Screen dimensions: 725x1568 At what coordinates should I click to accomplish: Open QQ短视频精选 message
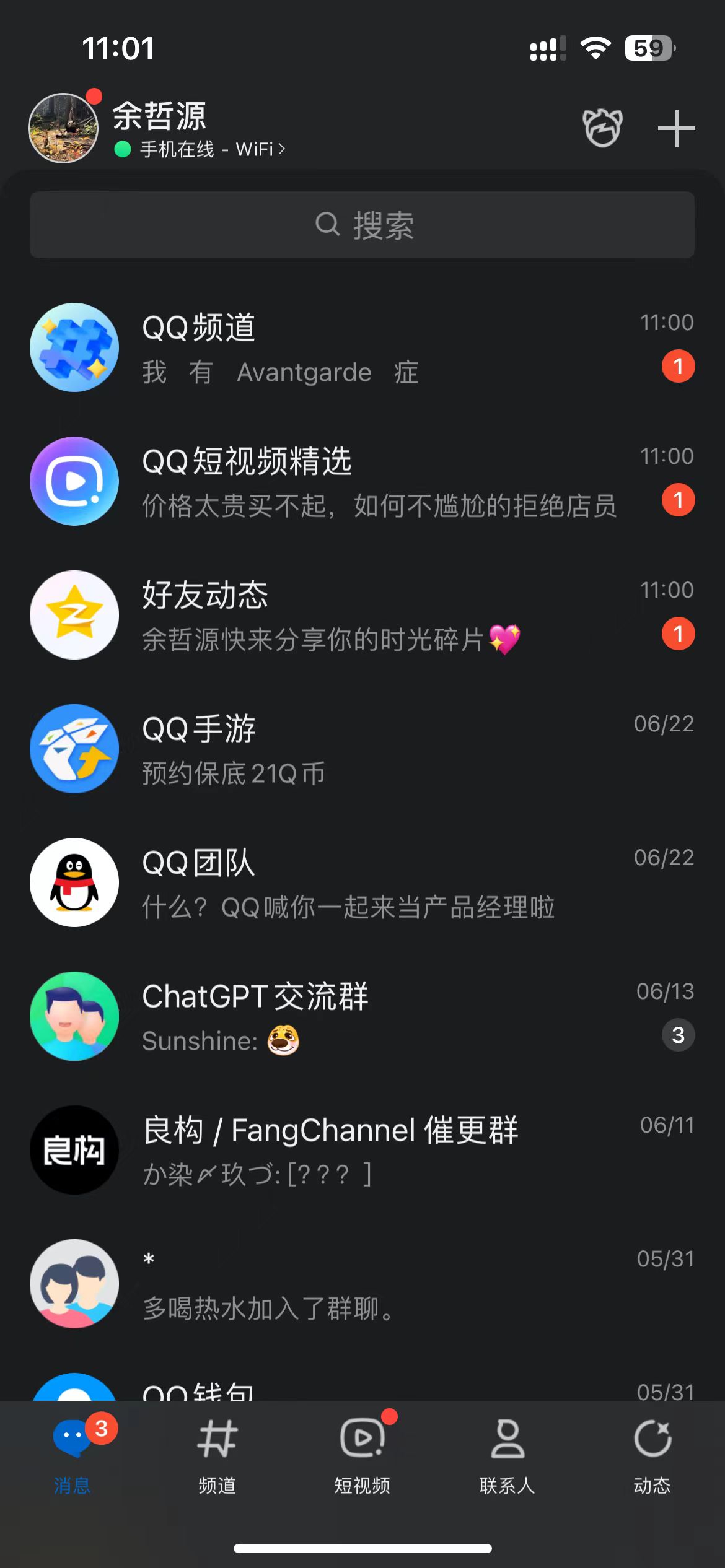tap(362, 481)
